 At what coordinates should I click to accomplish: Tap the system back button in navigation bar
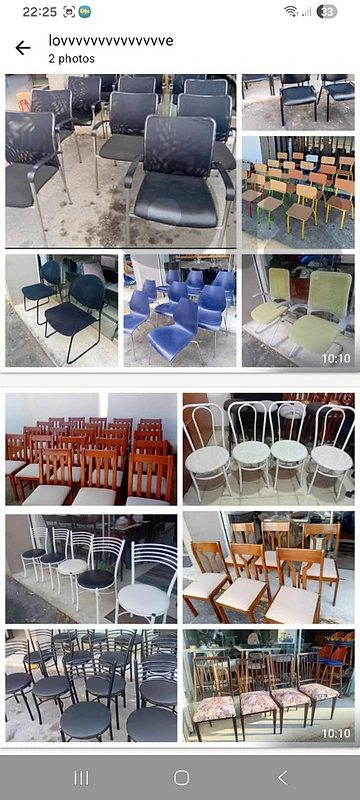click(282, 778)
